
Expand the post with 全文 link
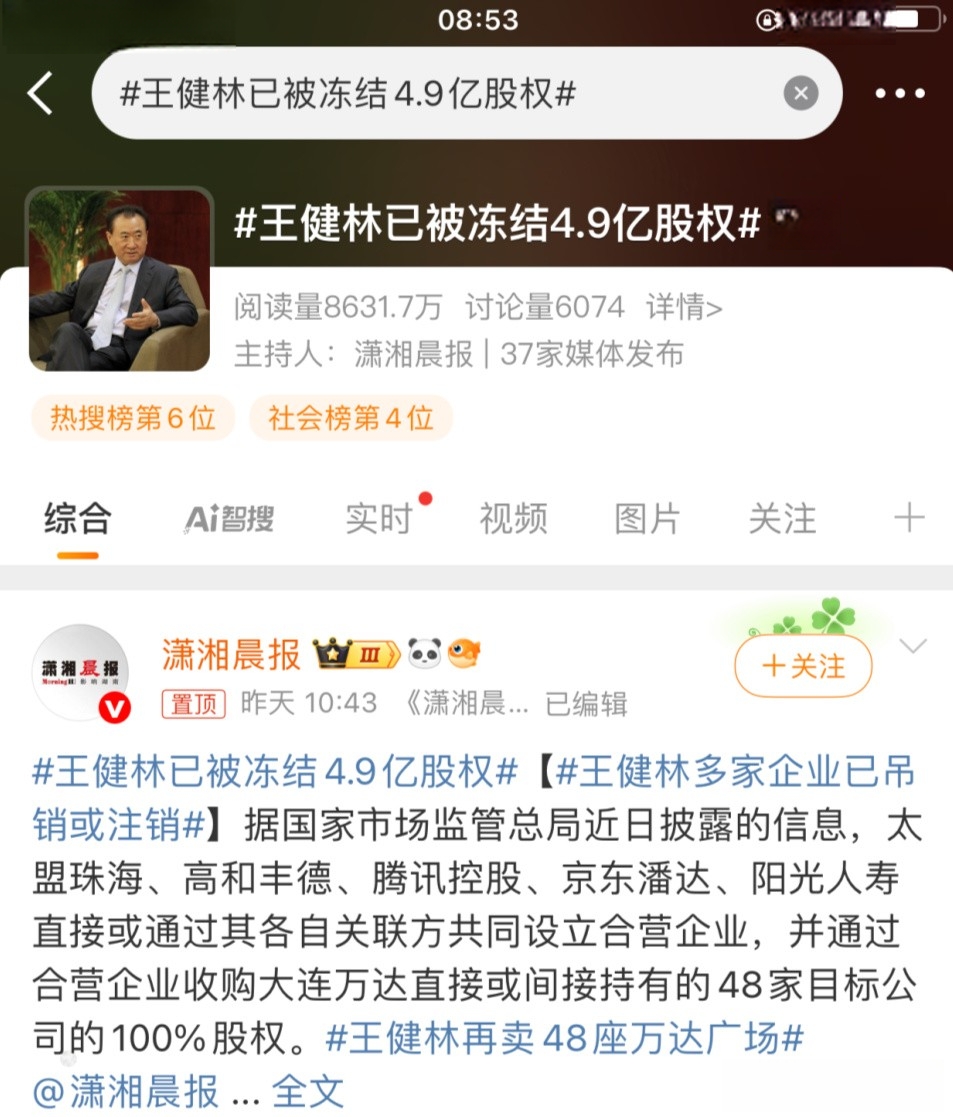pos(308,1091)
